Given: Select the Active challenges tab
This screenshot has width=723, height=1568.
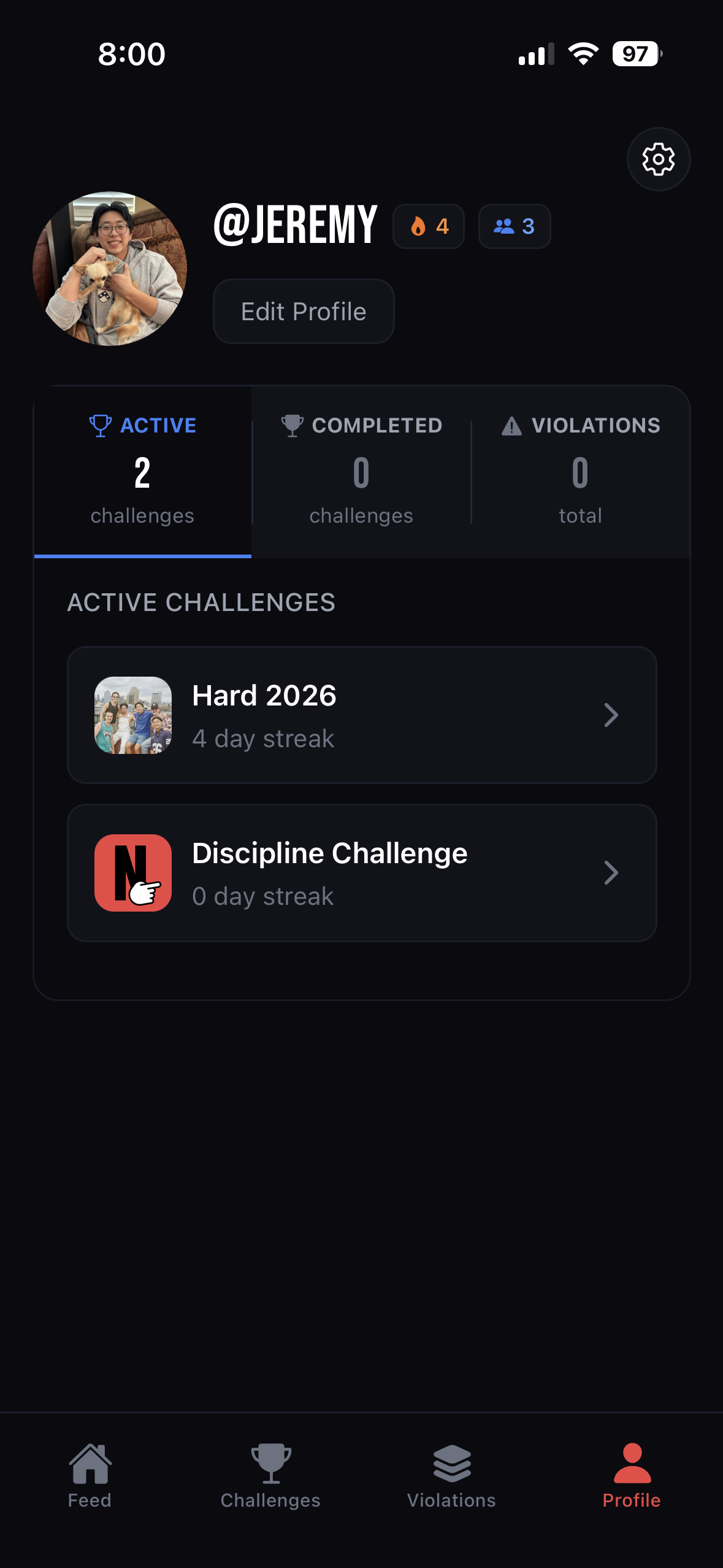Looking at the screenshot, I should click(x=142, y=471).
